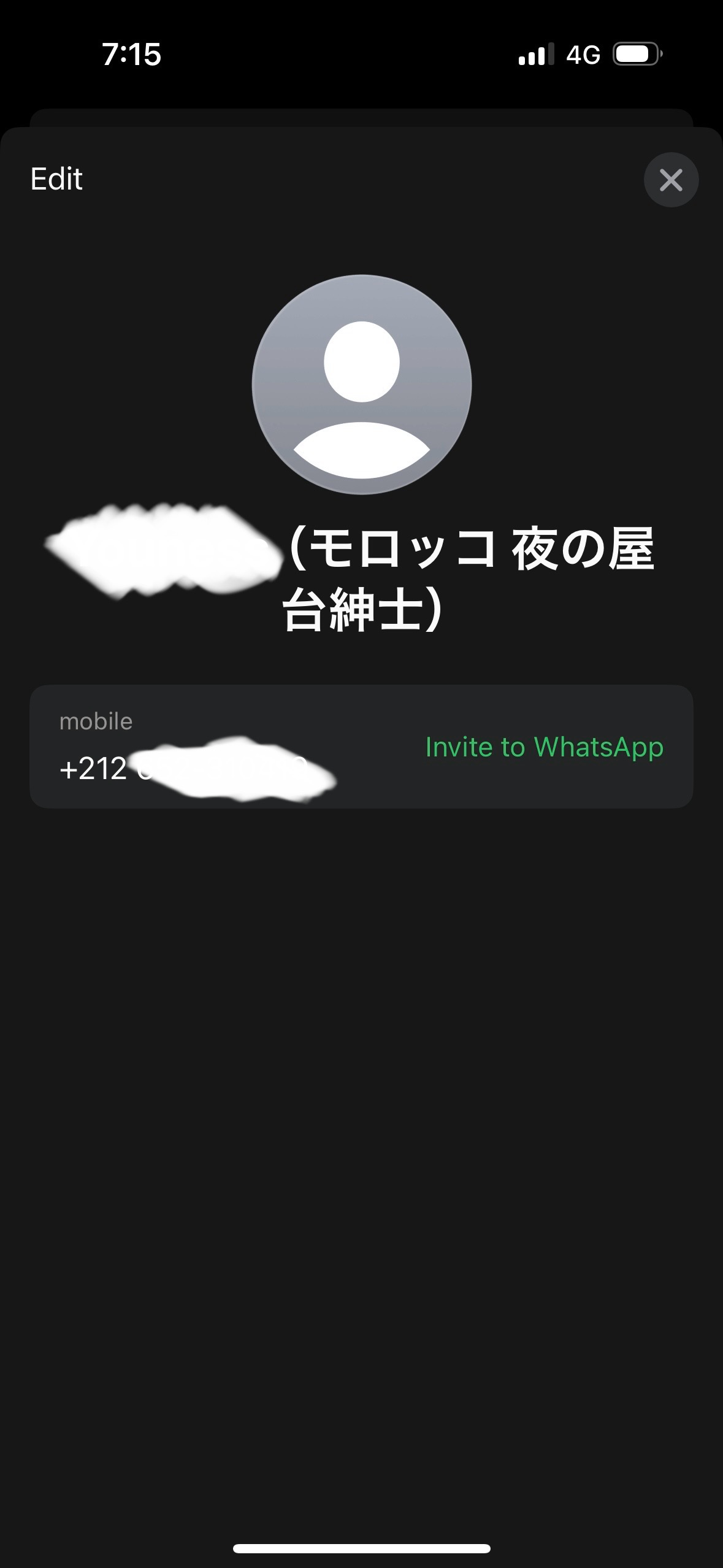The width and height of the screenshot is (723, 1568).
Task: Tap Edit to modify the contact
Action: coord(56,179)
